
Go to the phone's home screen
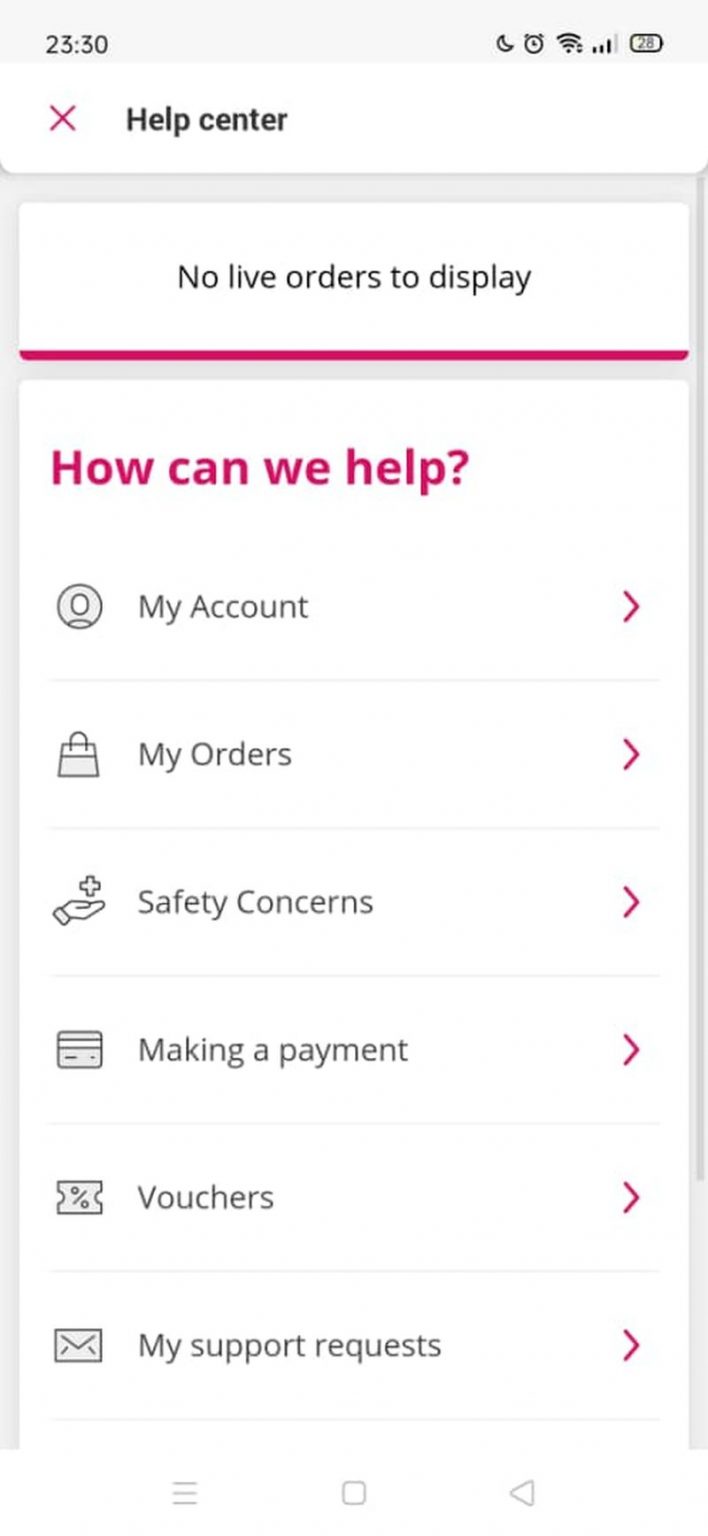coord(354,1493)
